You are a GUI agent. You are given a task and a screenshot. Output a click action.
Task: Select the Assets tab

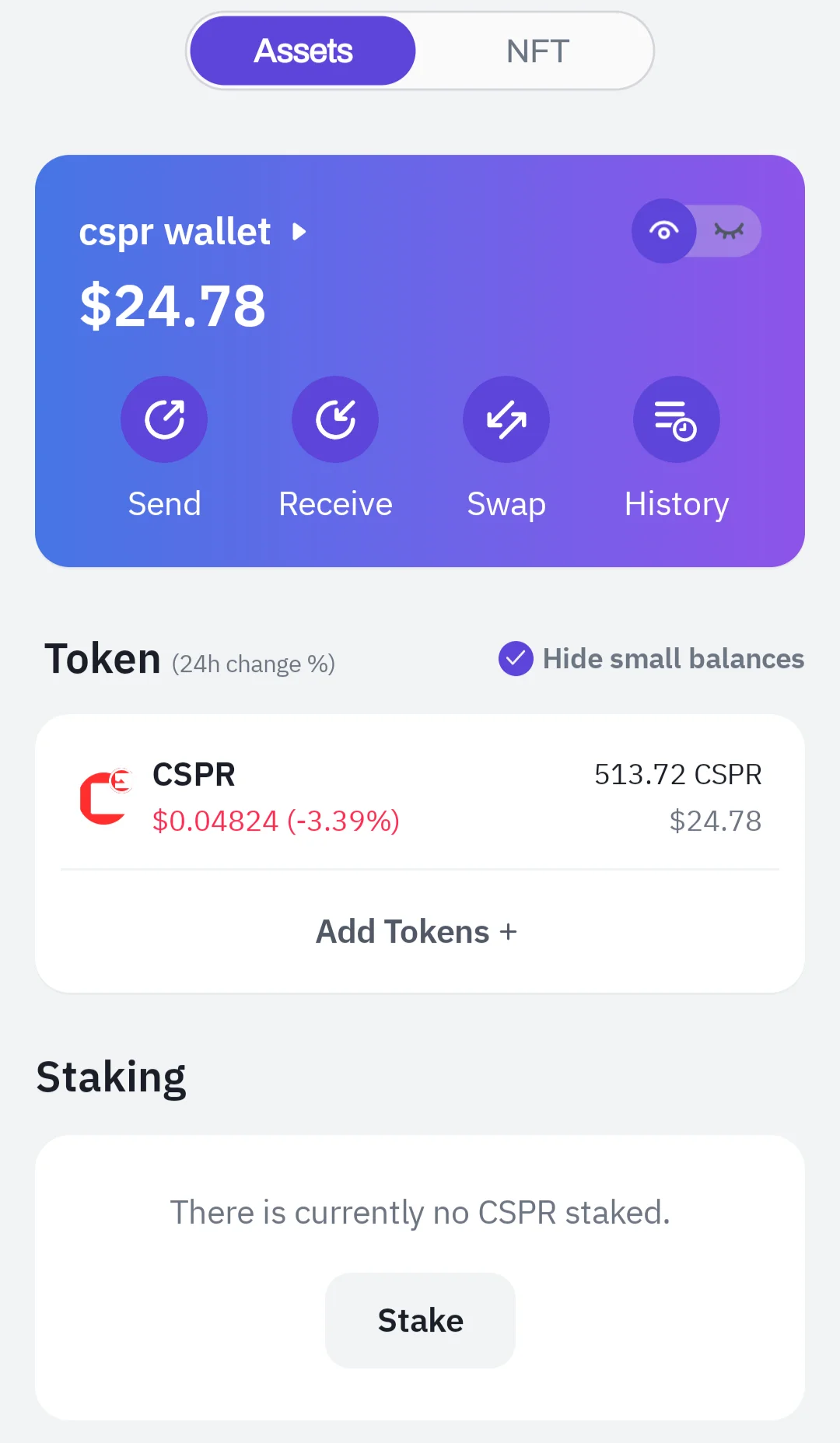pos(303,50)
